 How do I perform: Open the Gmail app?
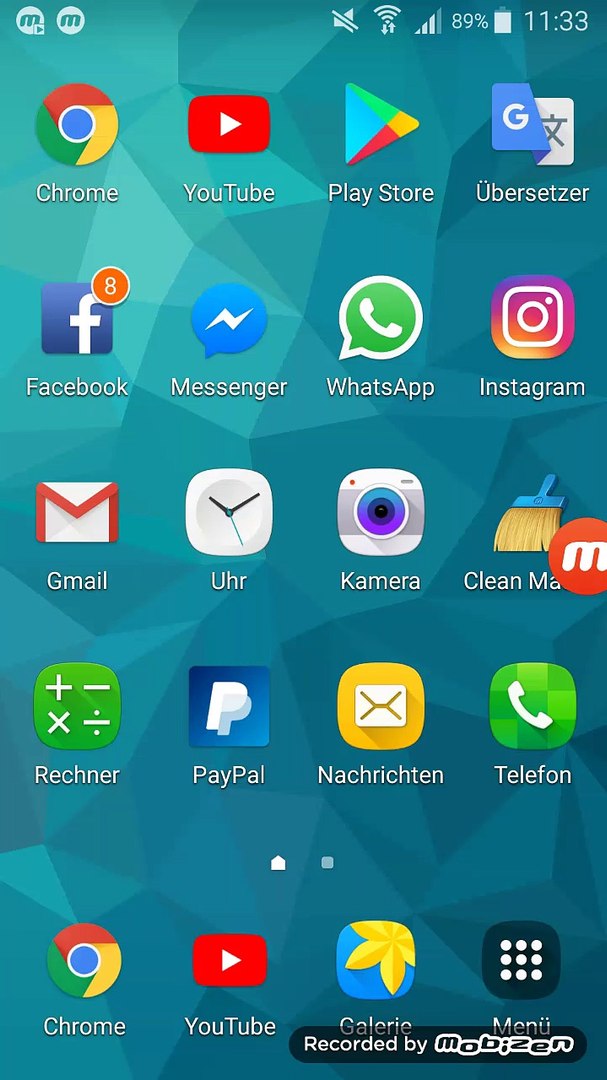(77, 513)
